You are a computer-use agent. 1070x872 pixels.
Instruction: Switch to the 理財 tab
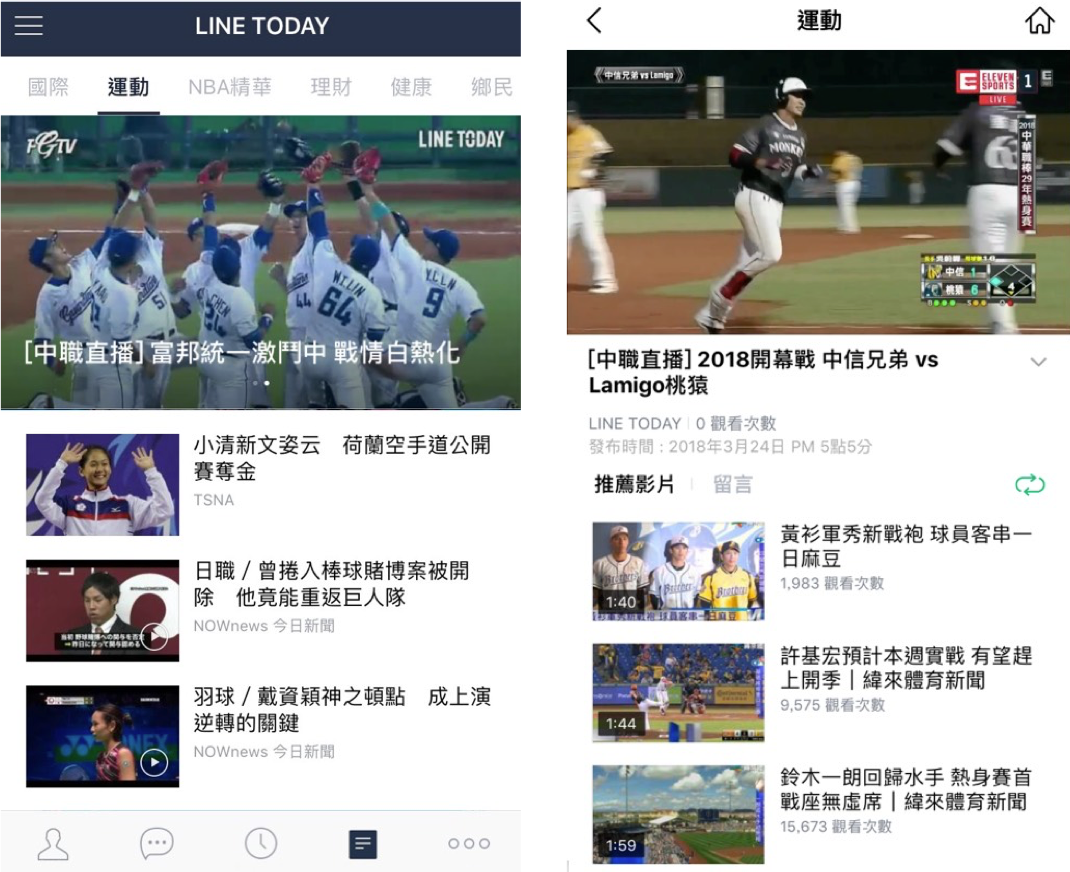coord(331,87)
